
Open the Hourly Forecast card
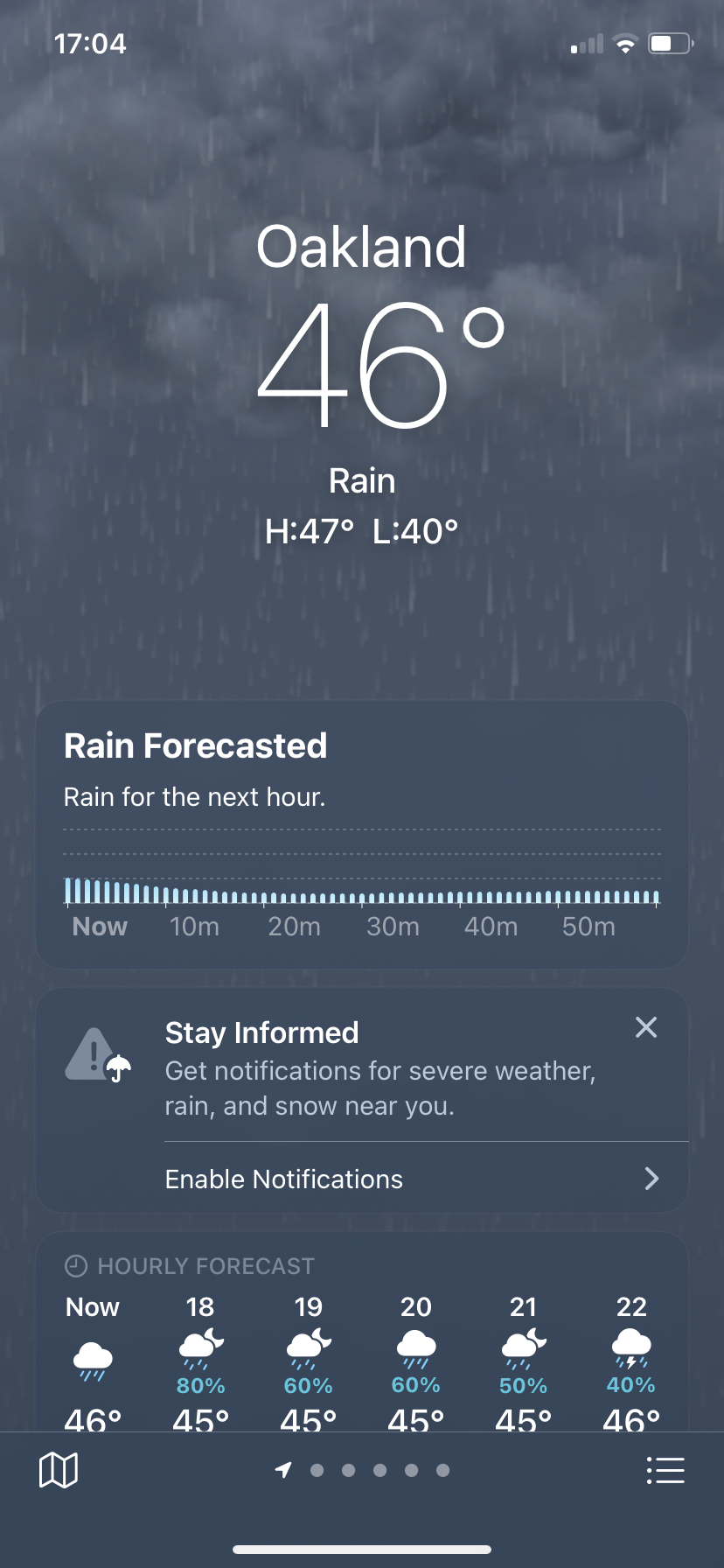point(362,1332)
